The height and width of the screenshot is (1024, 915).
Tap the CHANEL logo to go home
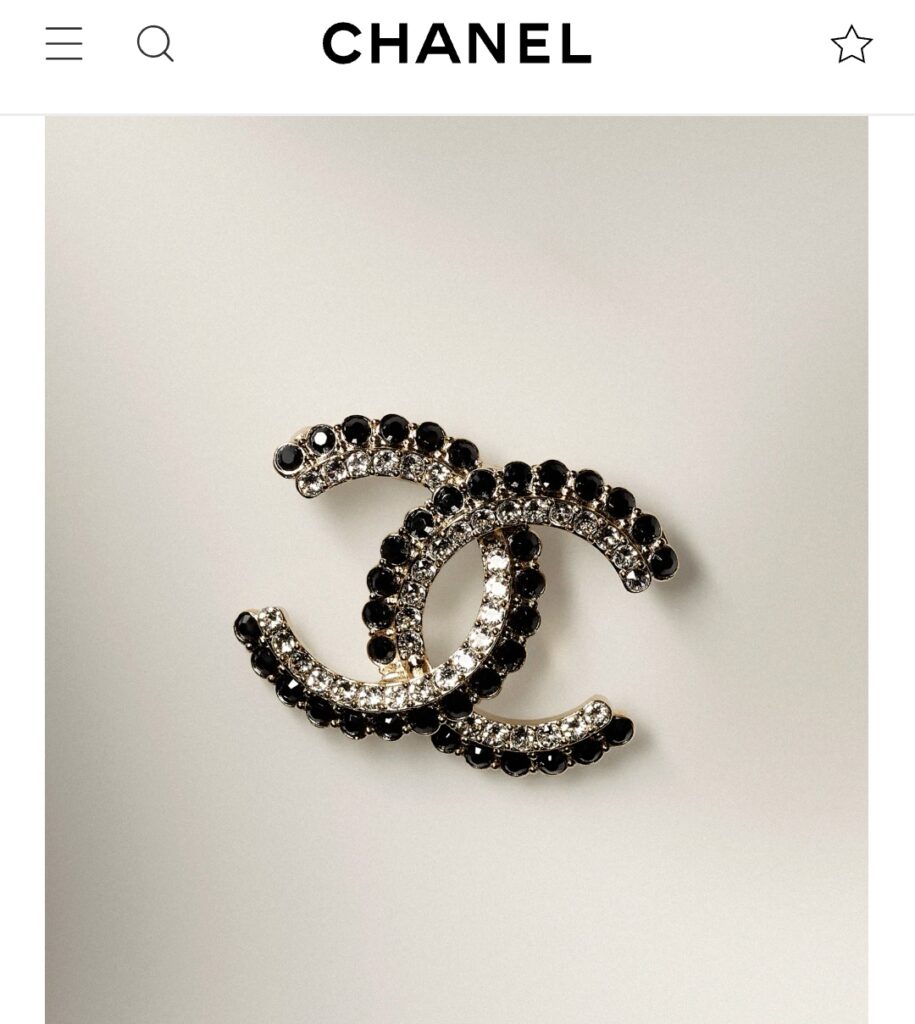[x=457, y=44]
